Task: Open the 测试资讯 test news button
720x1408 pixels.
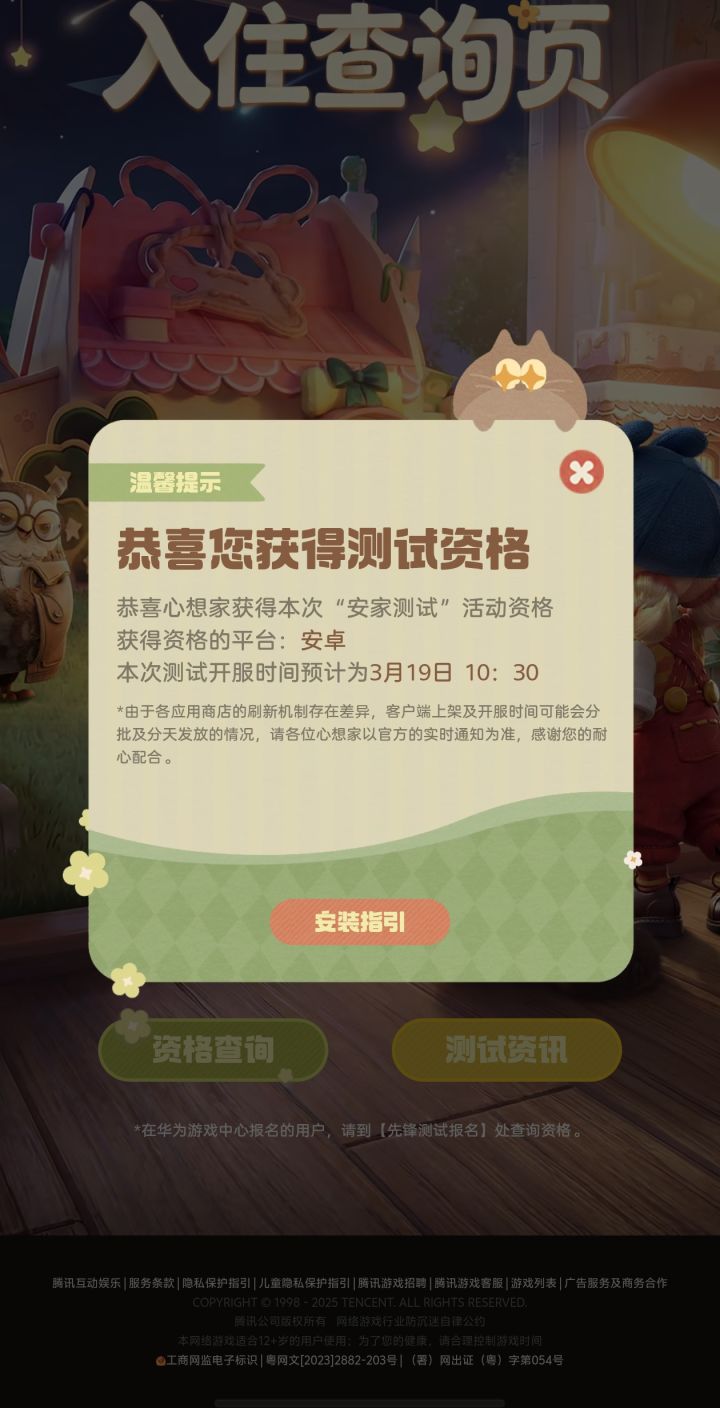Action: pos(506,1050)
